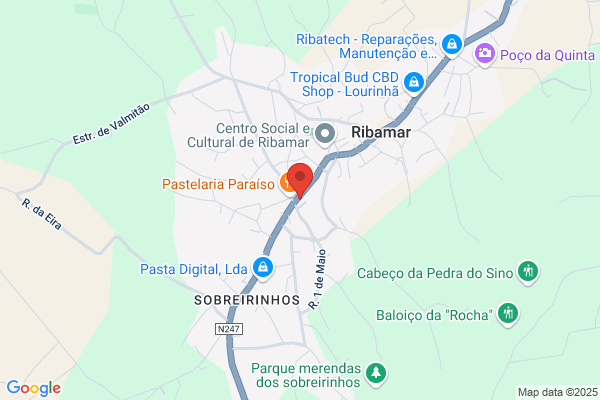The image size is (600, 400).
Task: Select the Centro Social e Cultural de Ribamar marker
Action: pos(325,134)
